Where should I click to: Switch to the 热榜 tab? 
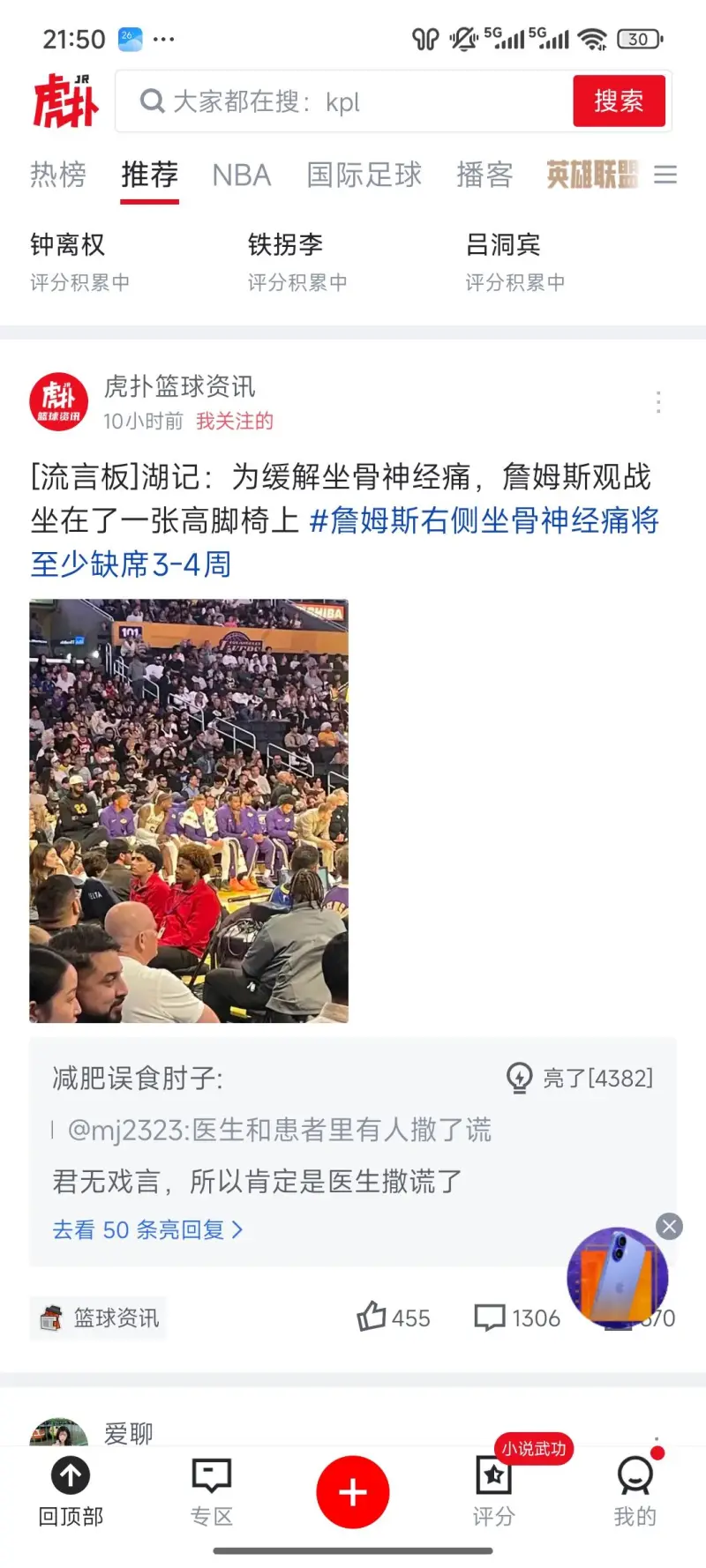tap(58, 175)
